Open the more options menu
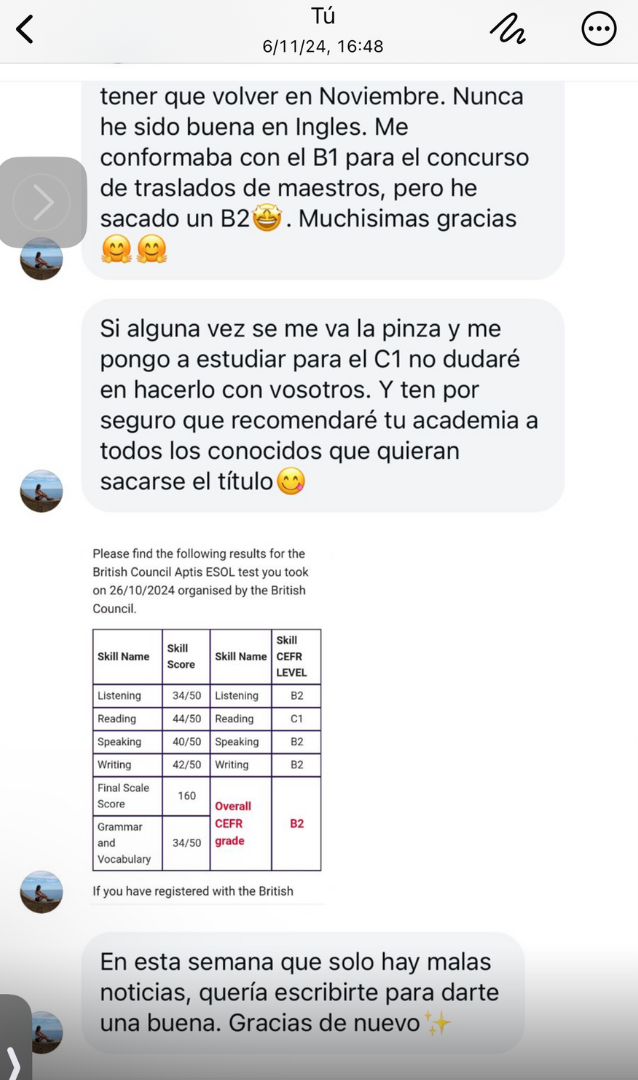Image resolution: width=638 pixels, height=1080 pixels. [598, 31]
